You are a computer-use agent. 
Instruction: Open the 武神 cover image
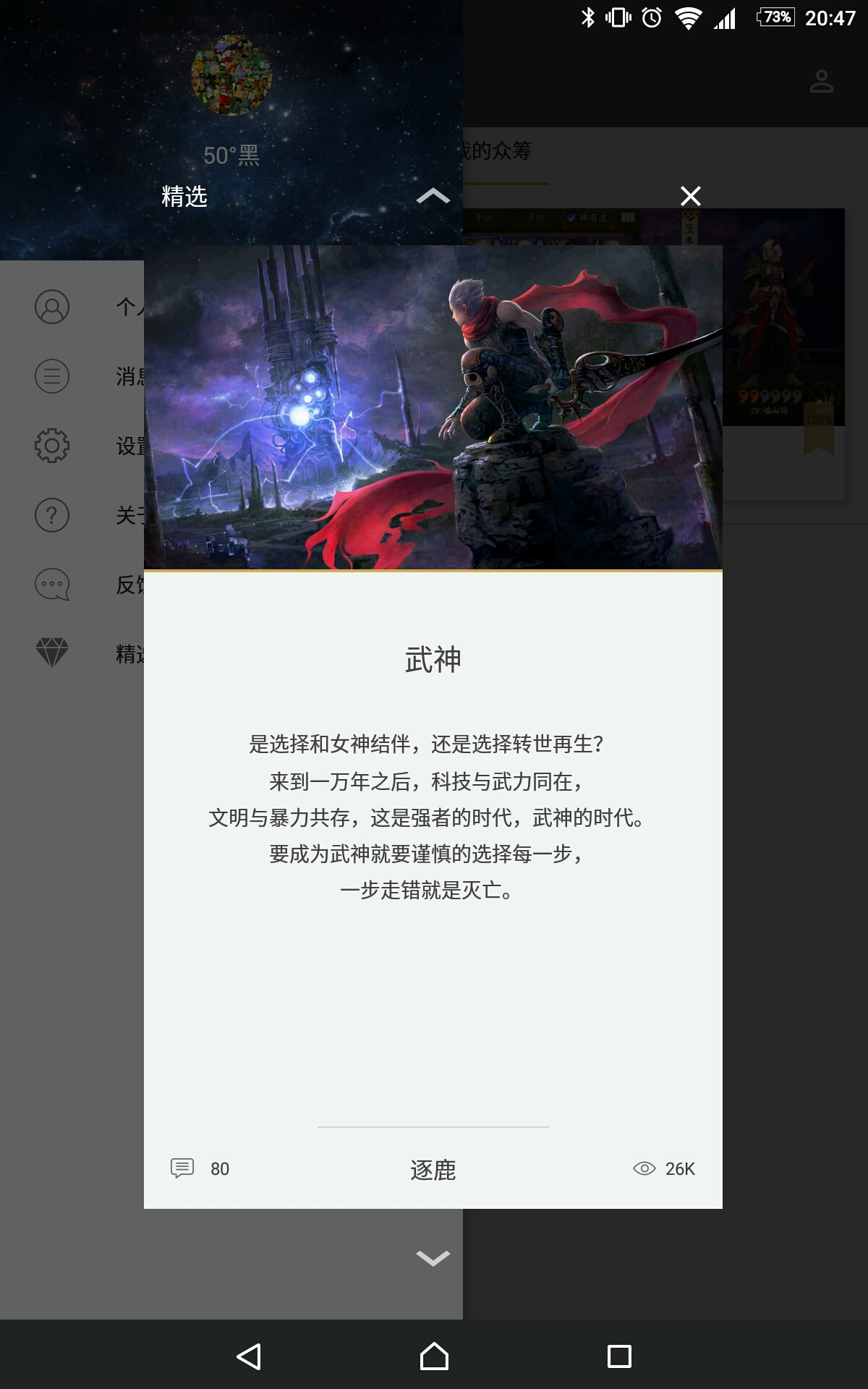[433, 407]
